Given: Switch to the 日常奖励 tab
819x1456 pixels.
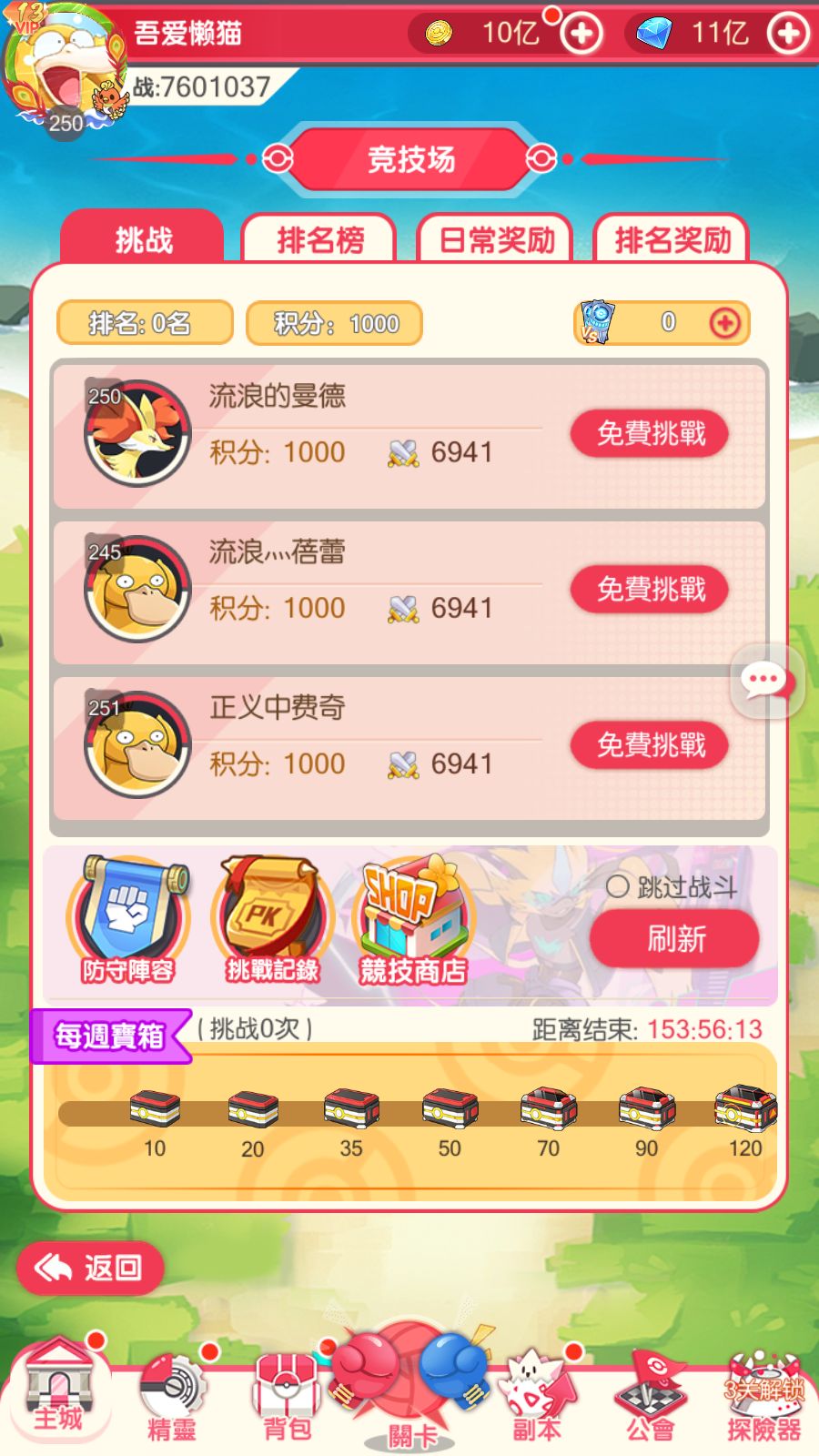Looking at the screenshot, I should coord(496,240).
